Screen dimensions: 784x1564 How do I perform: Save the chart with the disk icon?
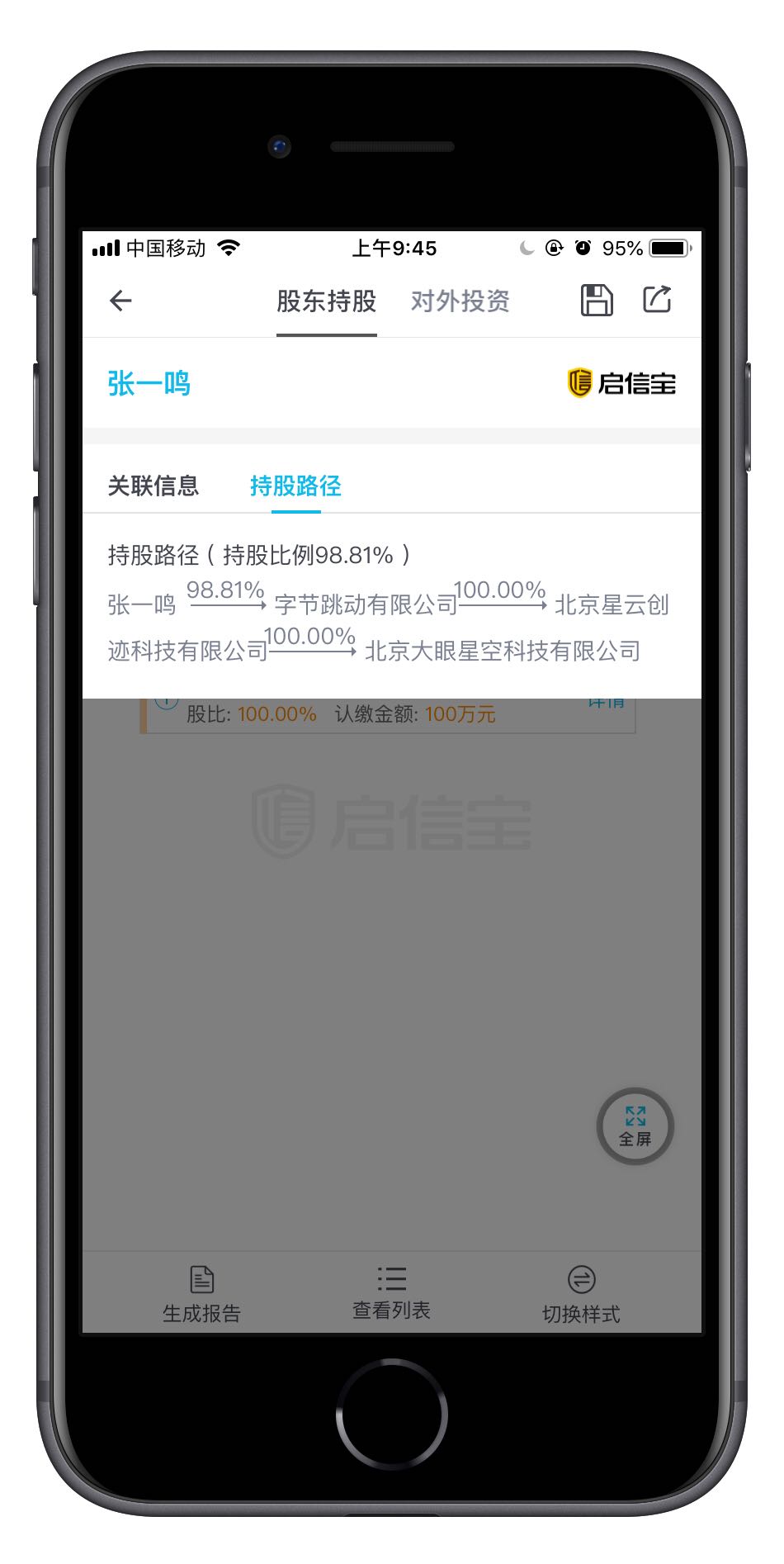(596, 300)
